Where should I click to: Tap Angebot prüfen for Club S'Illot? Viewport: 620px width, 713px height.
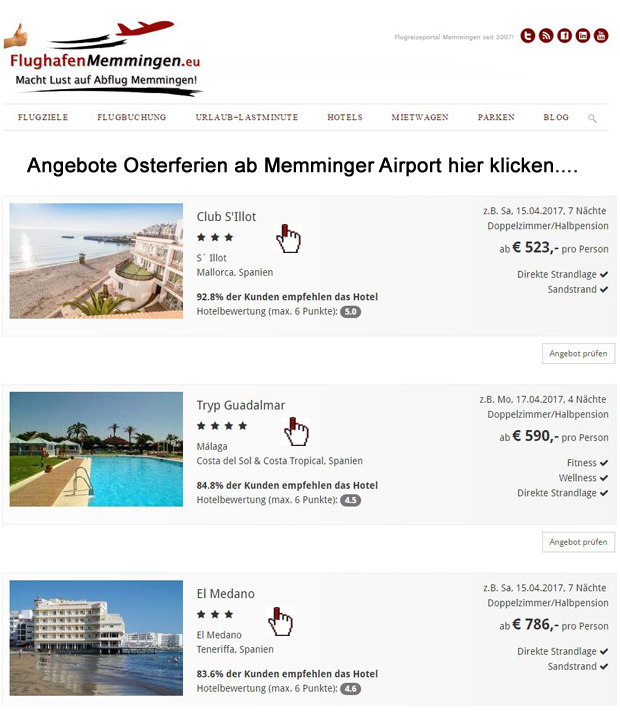pos(578,354)
